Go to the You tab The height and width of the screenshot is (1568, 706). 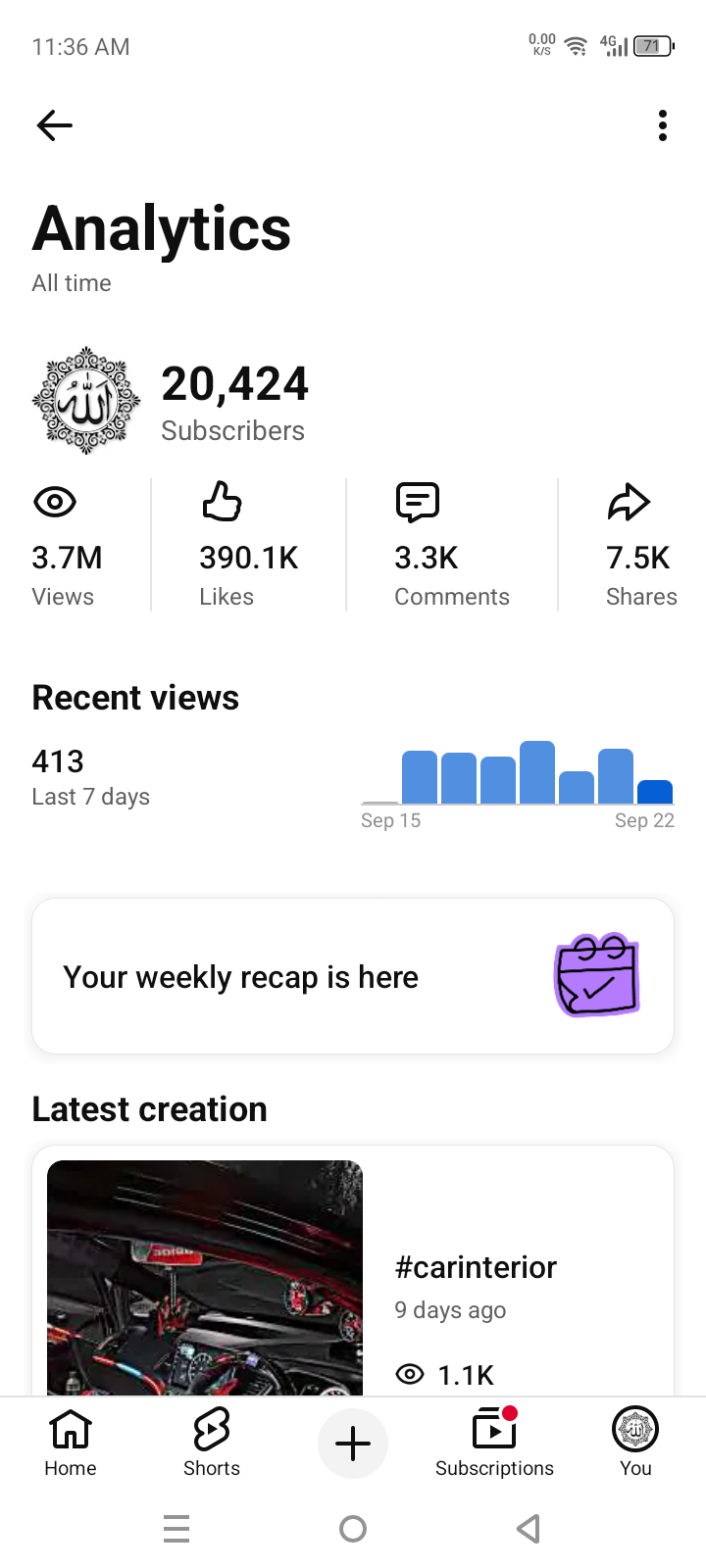(635, 1443)
